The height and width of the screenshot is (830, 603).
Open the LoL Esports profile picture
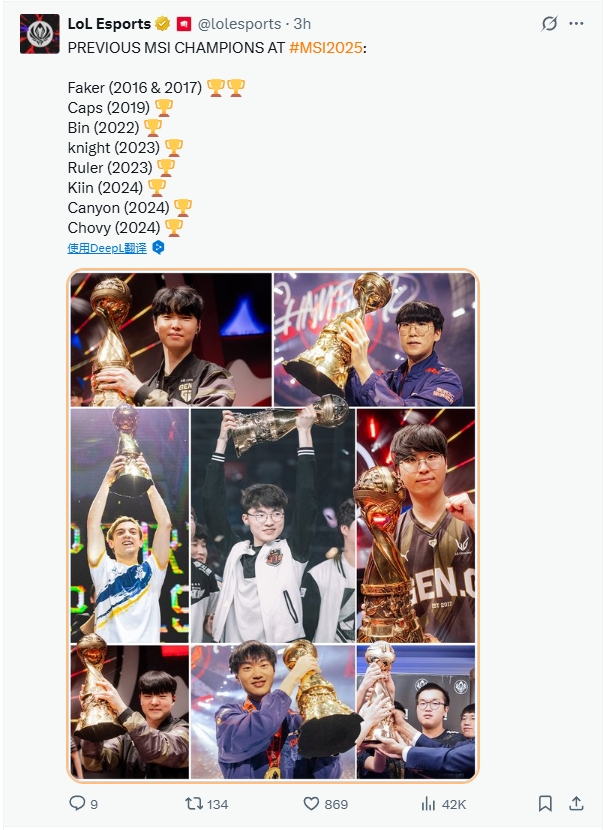pyautogui.click(x=39, y=34)
